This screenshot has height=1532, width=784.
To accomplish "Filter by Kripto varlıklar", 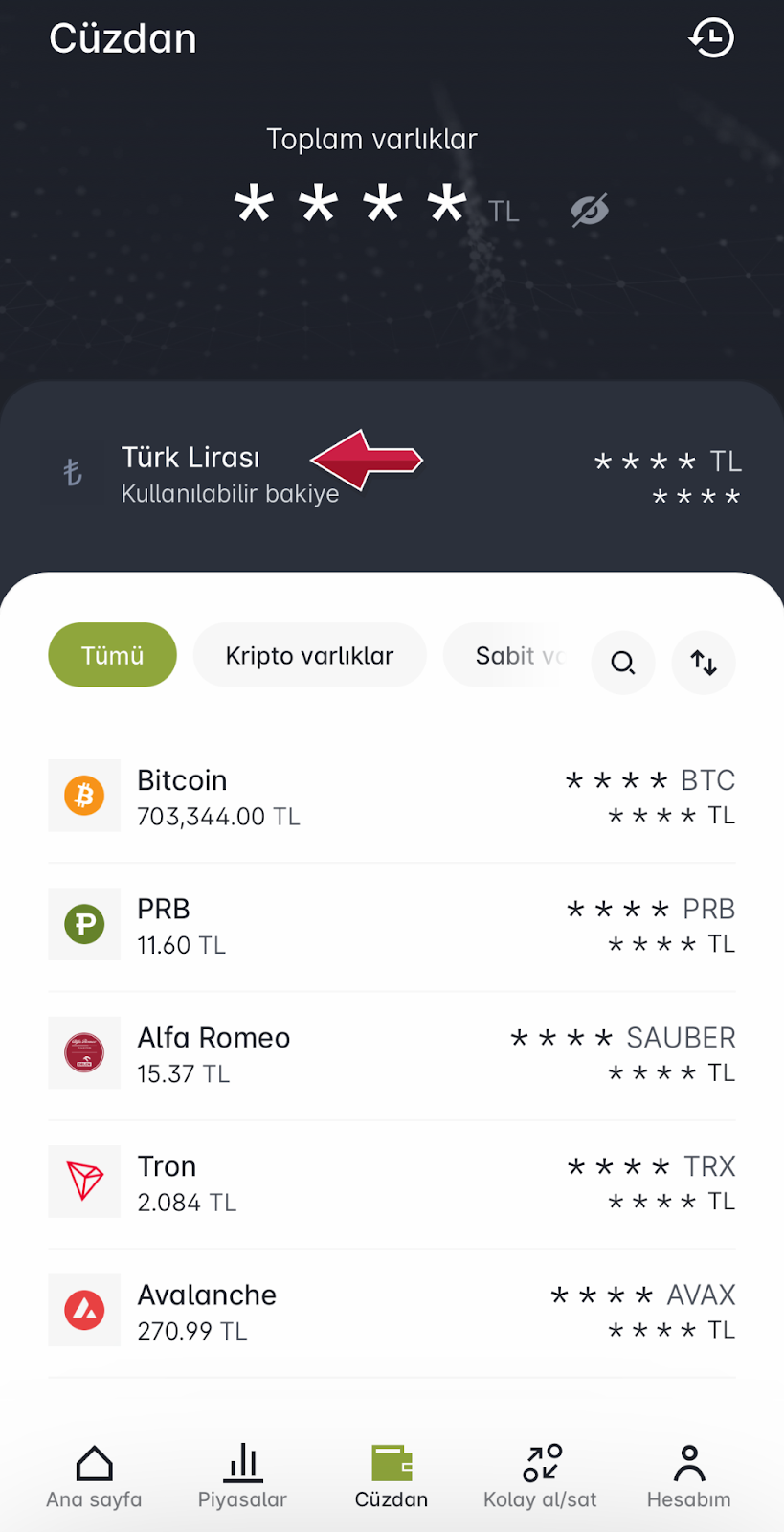I will point(309,655).
